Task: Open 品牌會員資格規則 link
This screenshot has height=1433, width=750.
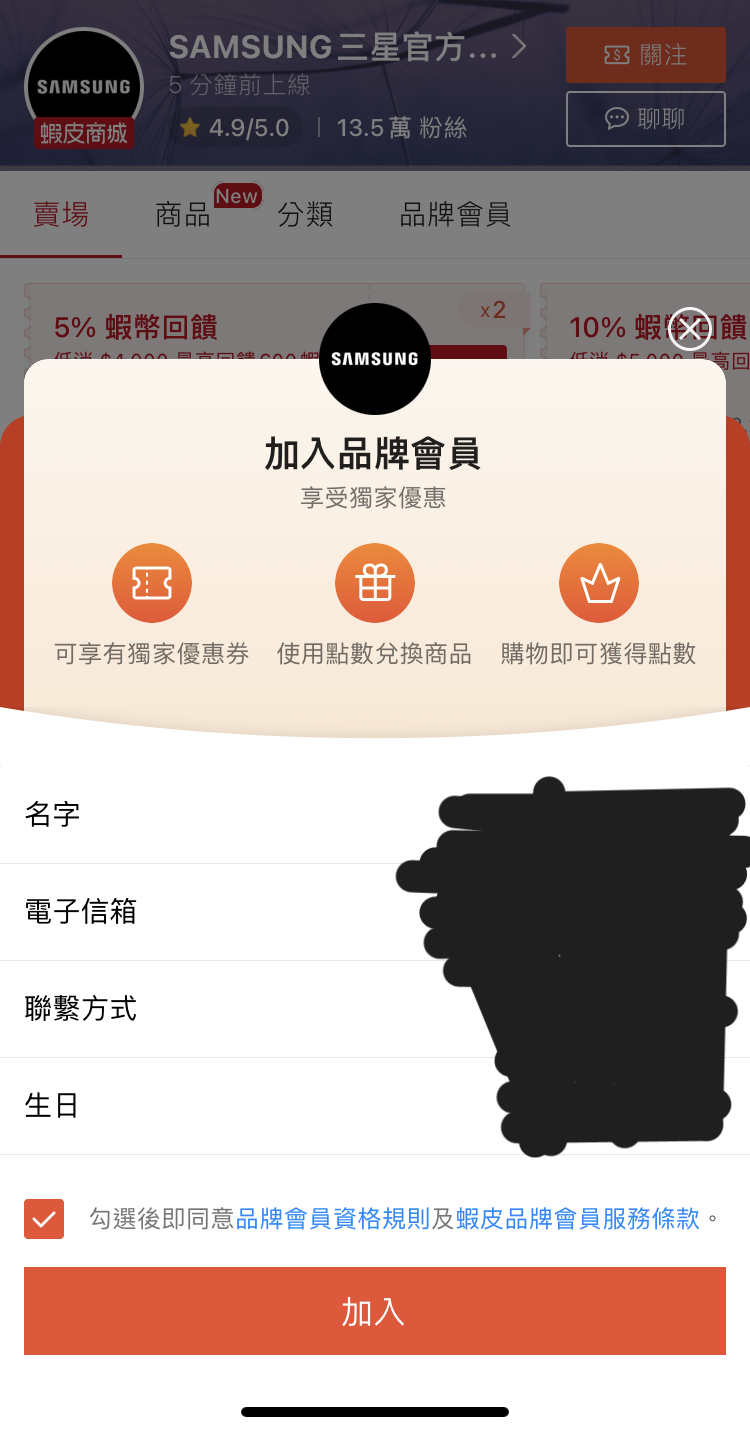Action: point(333,1219)
